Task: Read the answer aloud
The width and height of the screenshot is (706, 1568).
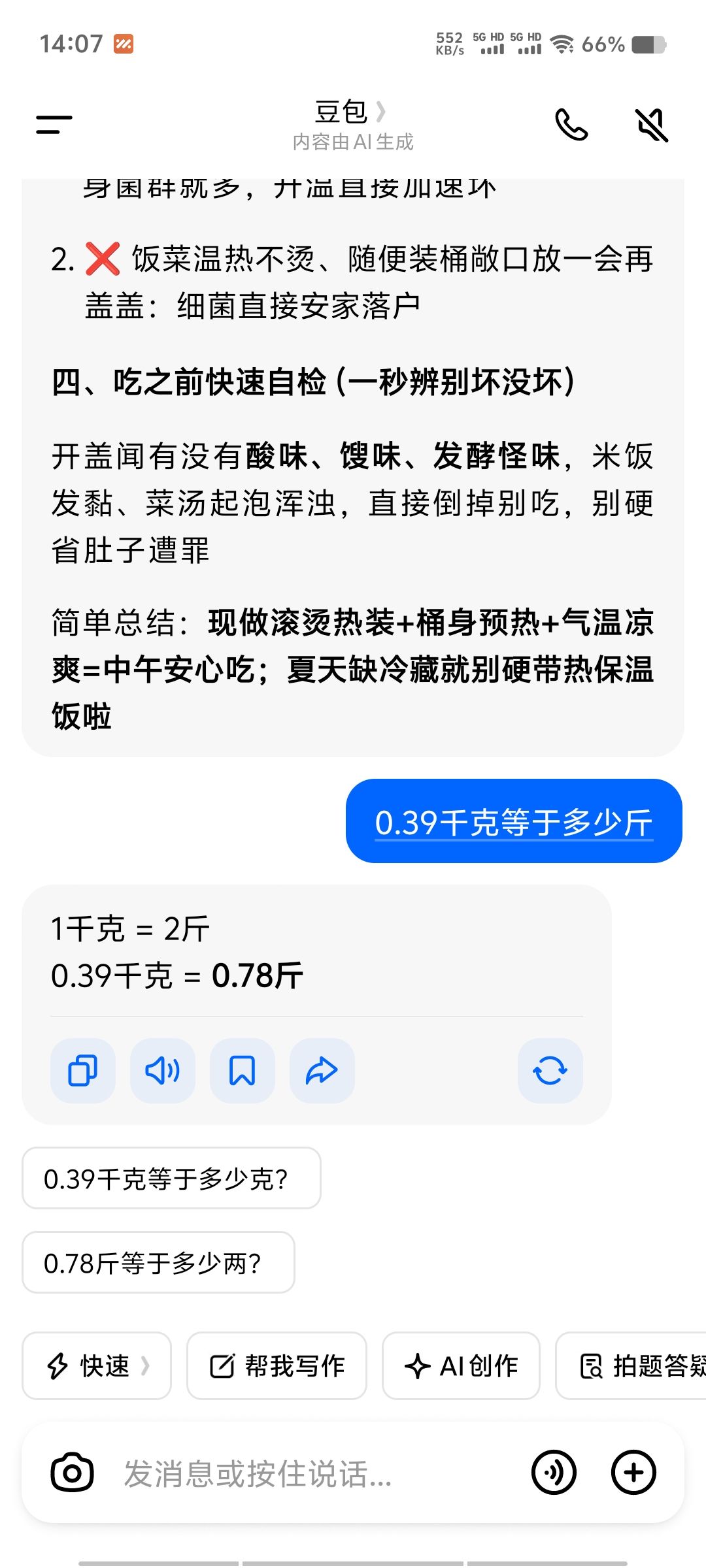Action: coord(163,1071)
